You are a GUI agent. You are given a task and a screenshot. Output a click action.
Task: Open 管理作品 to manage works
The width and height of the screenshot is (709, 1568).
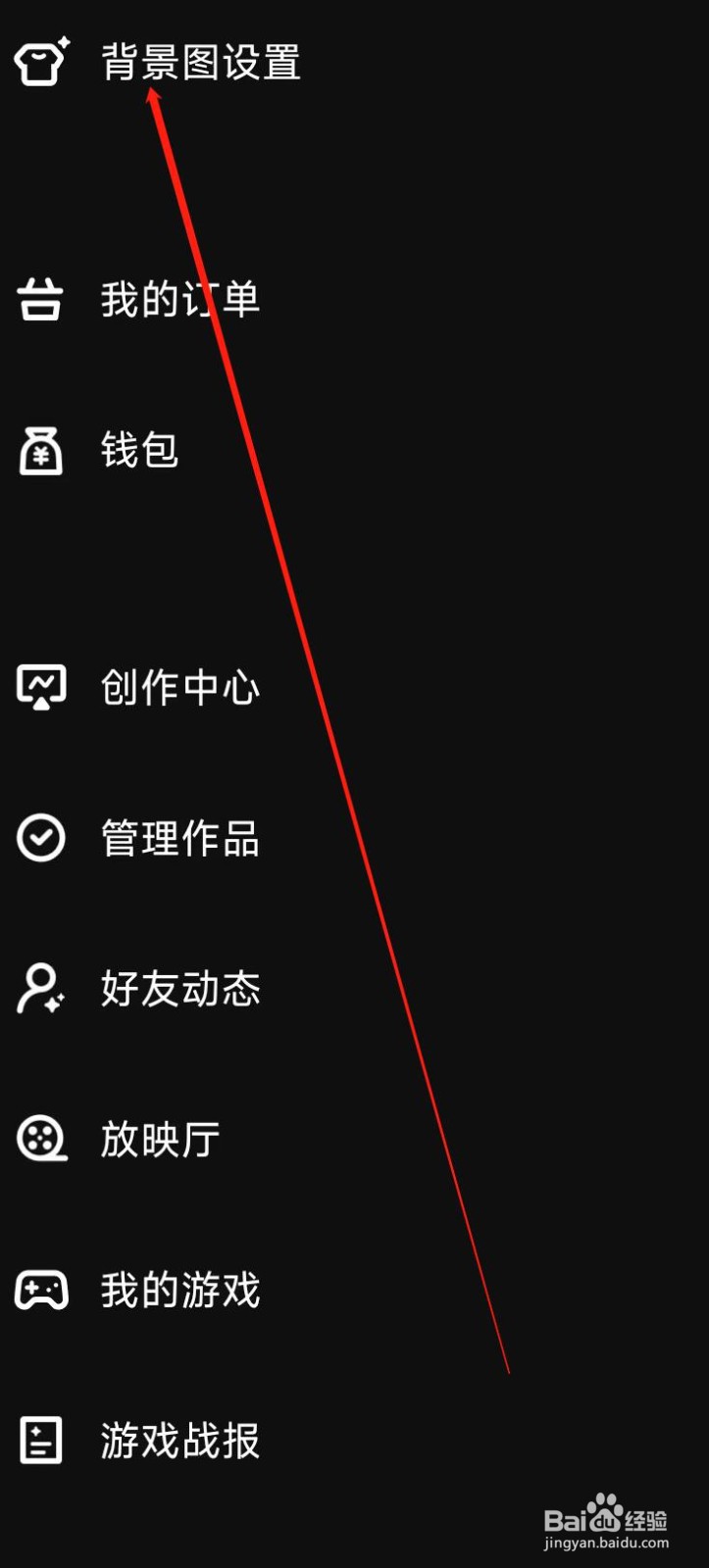click(179, 838)
